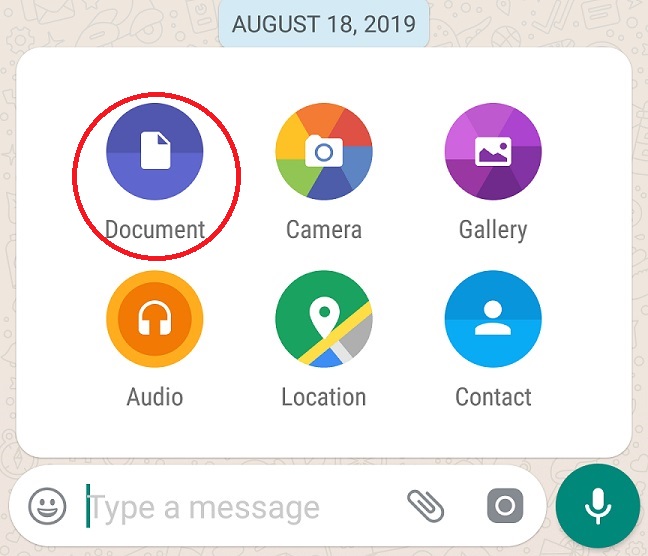Select Document from the attachment menu
This screenshot has width=648, height=556.
click(x=155, y=152)
